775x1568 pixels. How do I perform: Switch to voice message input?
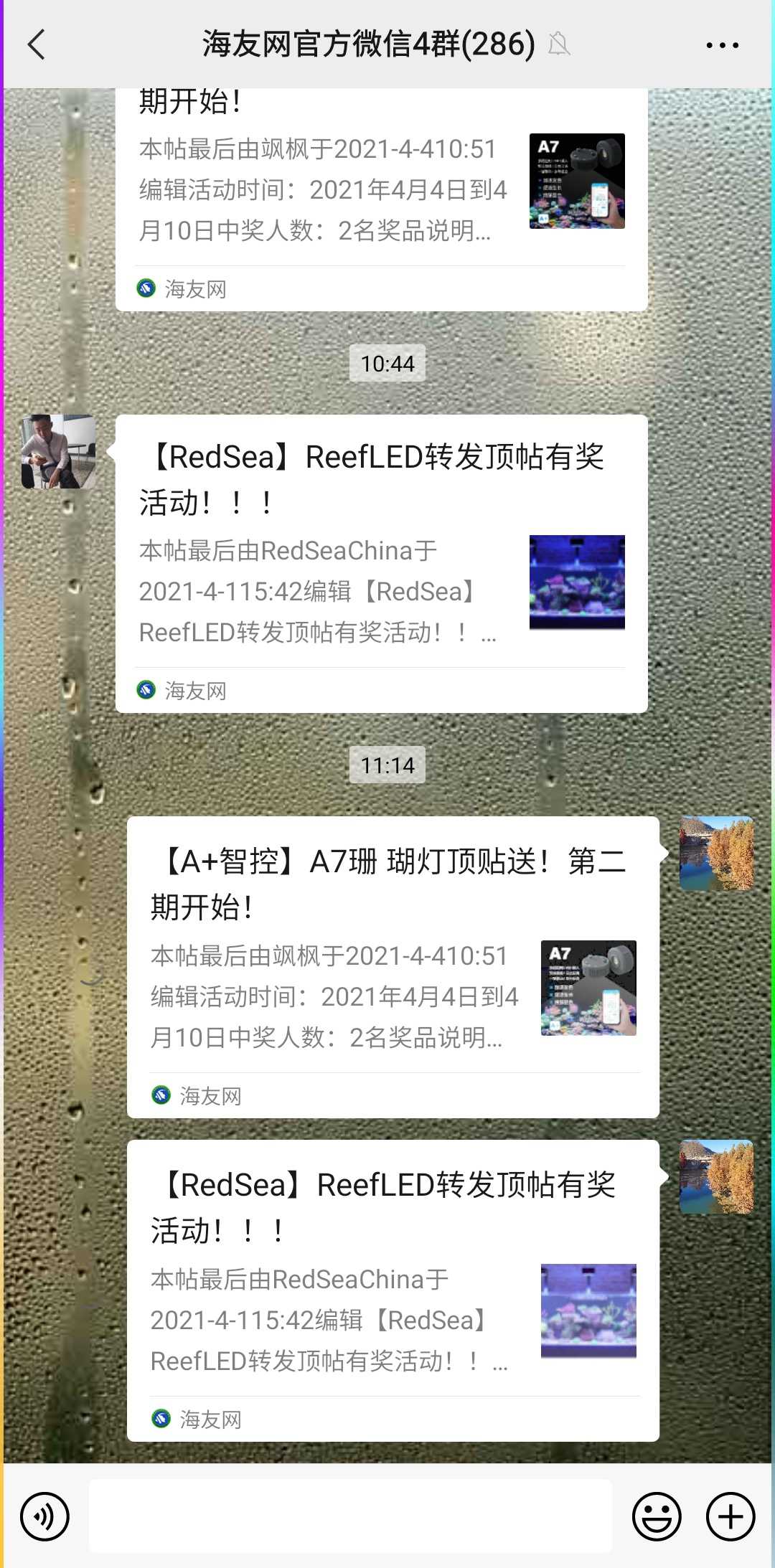coord(44,1516)
